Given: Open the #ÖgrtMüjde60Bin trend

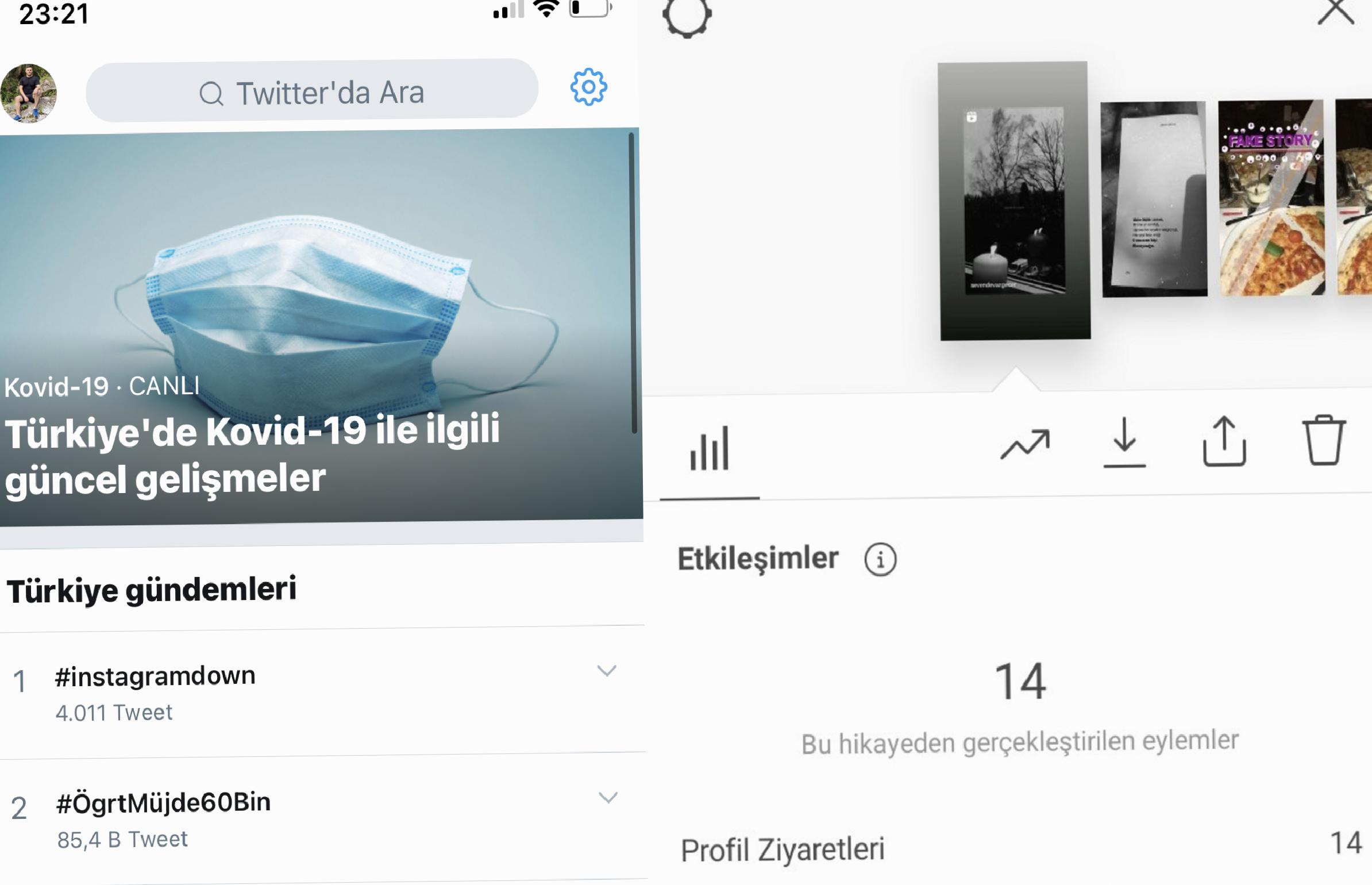Looking at the screenshot, I should (x=164, y=803).
